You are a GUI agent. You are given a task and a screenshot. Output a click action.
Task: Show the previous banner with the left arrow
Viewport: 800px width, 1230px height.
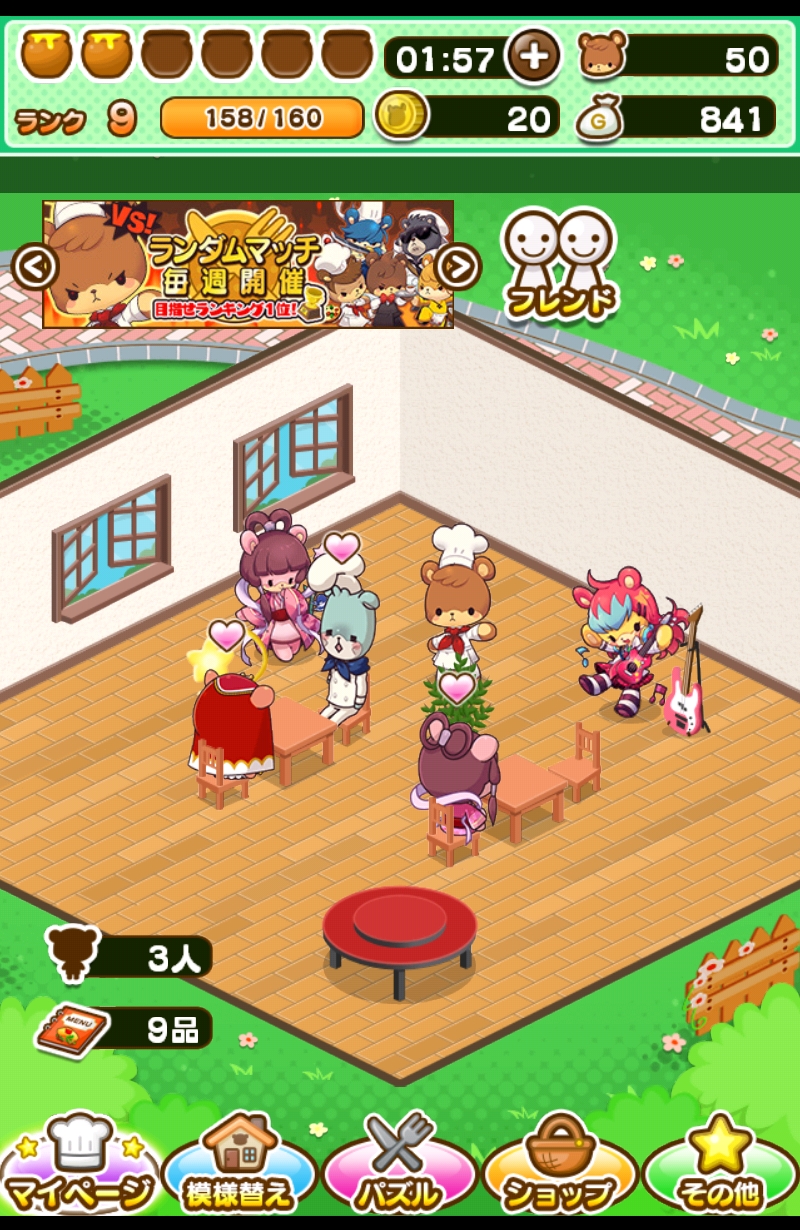tap(35, 267)
